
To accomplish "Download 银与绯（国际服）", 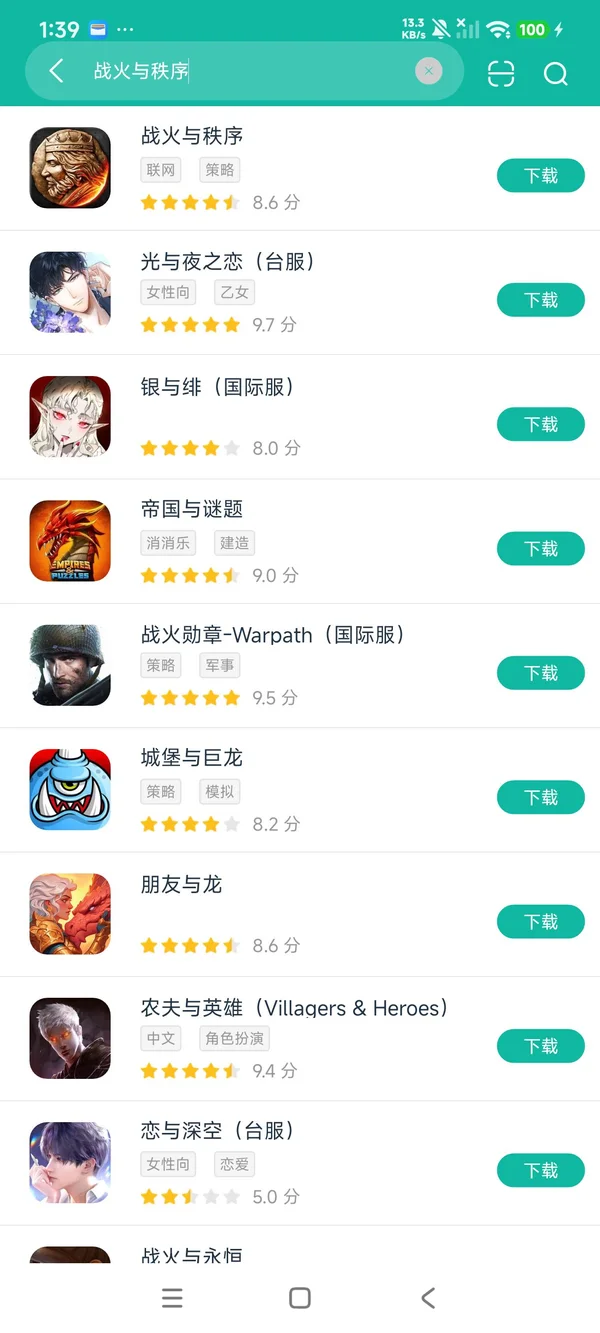I will (540, 424).
